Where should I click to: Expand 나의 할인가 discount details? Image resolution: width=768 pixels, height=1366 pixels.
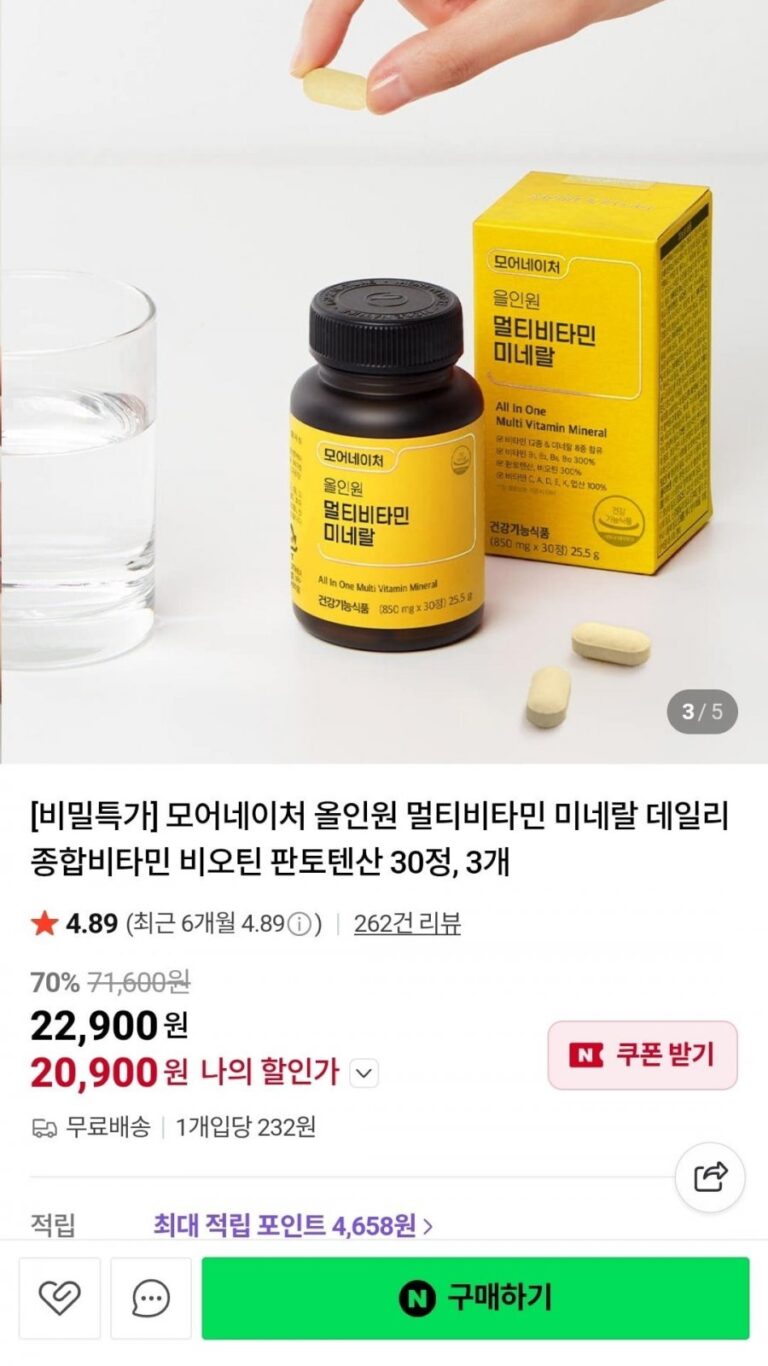coord(366,1074)
